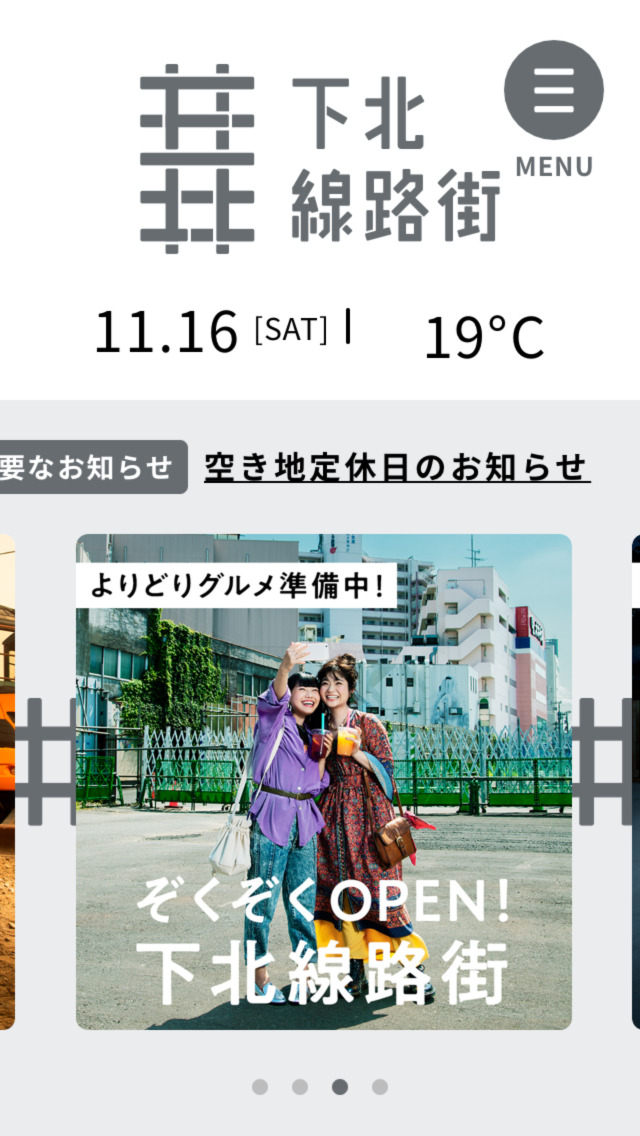Open the 空き地定休日のお知らせ notice link
The width and height of the screenshot is (640, 1136).
(x=397, y=467)
